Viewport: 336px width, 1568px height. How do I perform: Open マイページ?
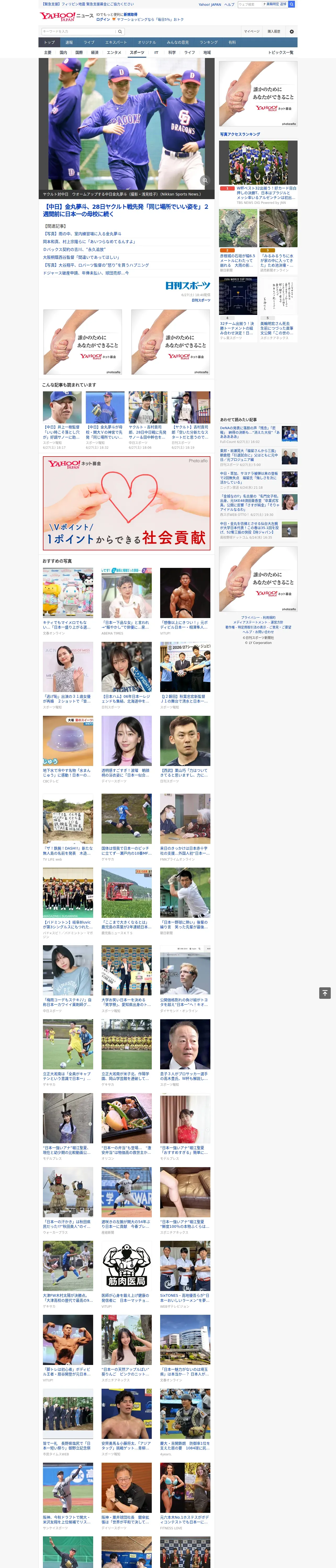click(252, 32)
